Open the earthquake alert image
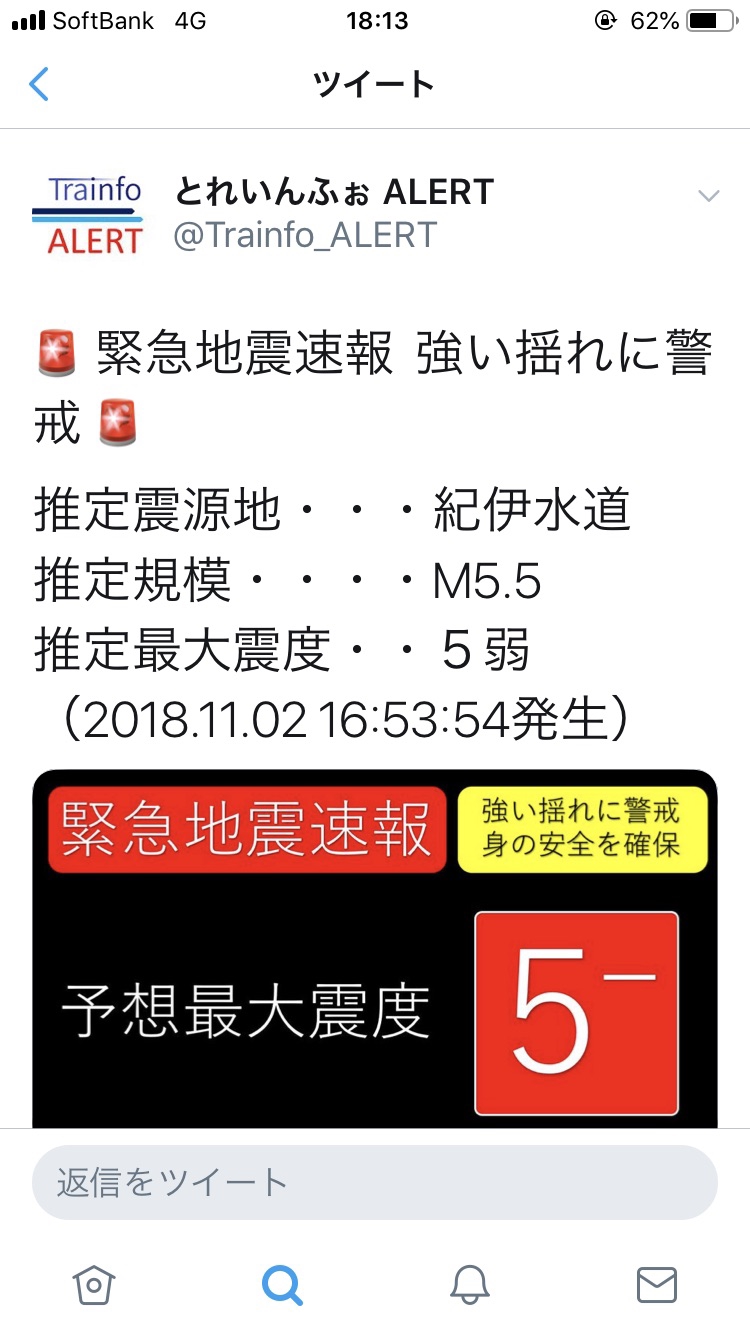 click(375, 949)
